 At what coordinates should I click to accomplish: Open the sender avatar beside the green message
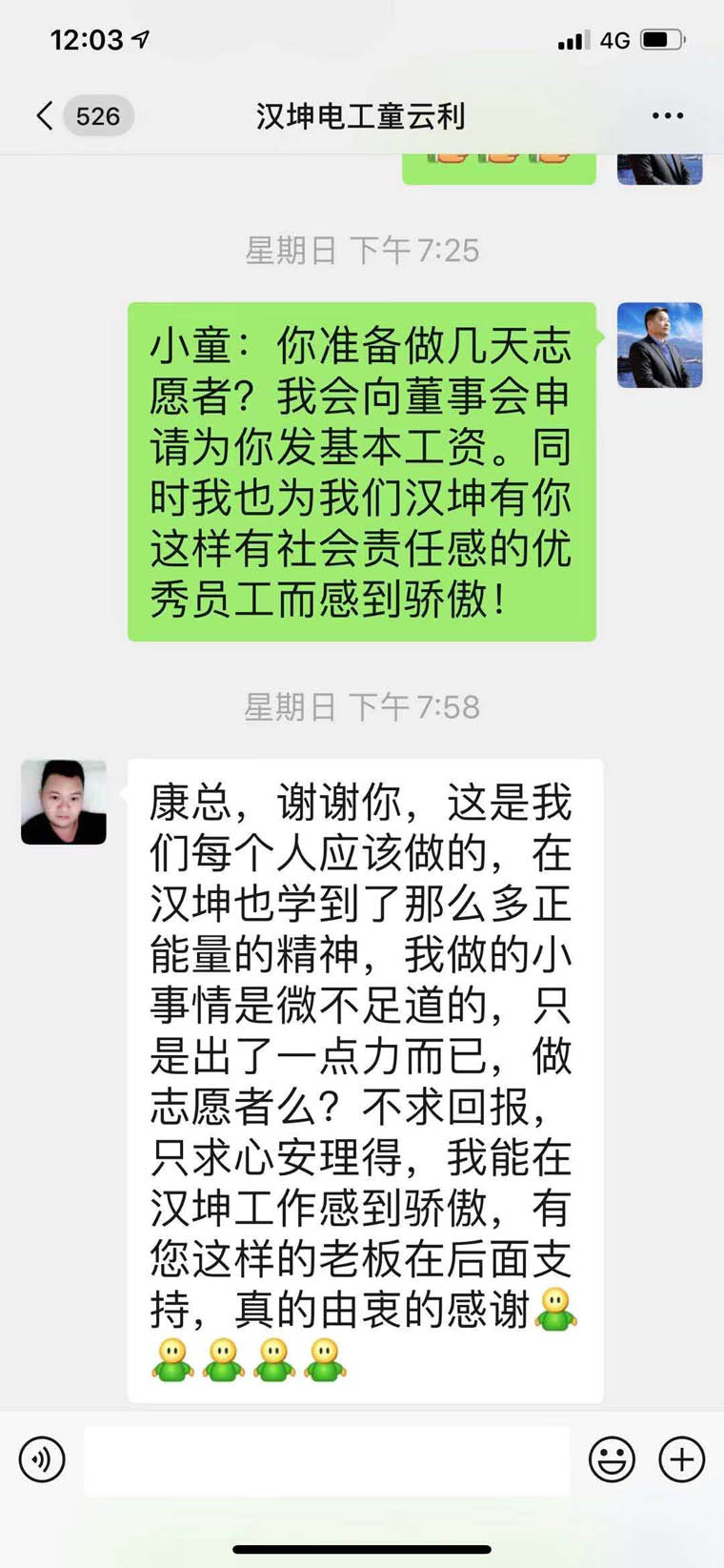tap(659, 345)
